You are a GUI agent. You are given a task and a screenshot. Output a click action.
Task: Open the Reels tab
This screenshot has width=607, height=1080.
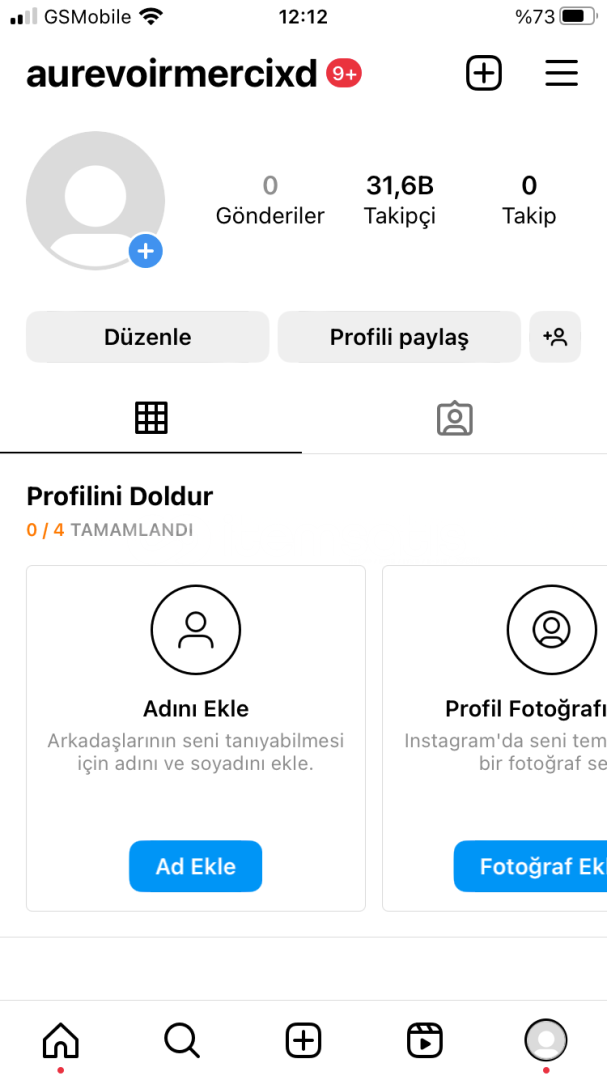click(424, 1040)
